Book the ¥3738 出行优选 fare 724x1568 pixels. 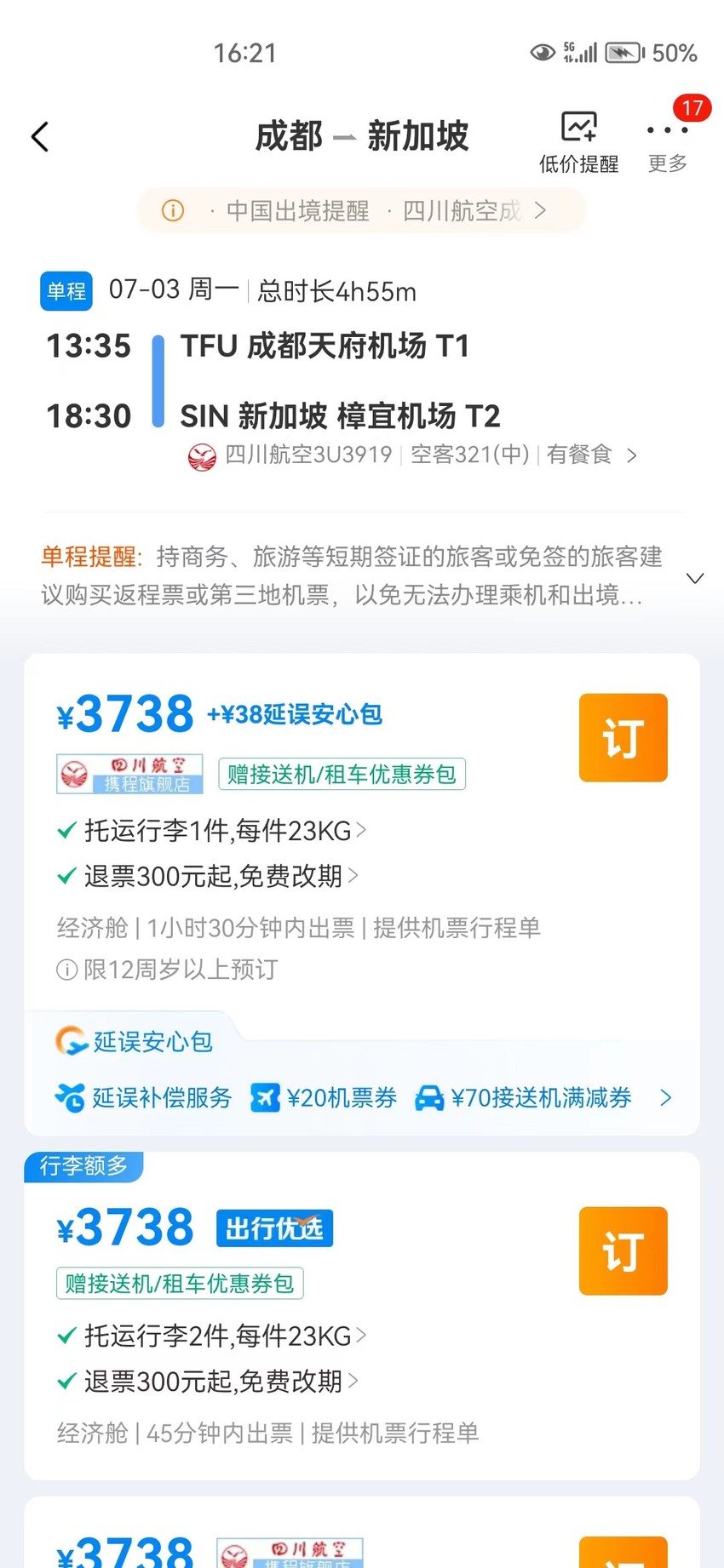[623, 1250]
